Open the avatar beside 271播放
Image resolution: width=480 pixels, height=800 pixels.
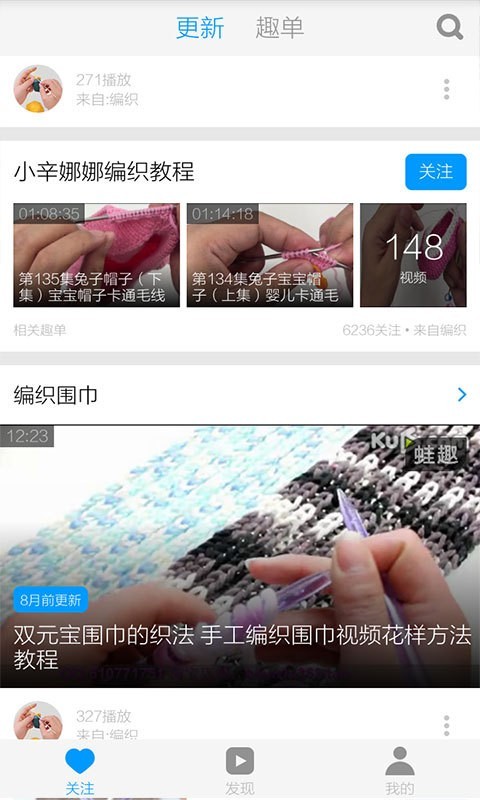click(38, 89)
